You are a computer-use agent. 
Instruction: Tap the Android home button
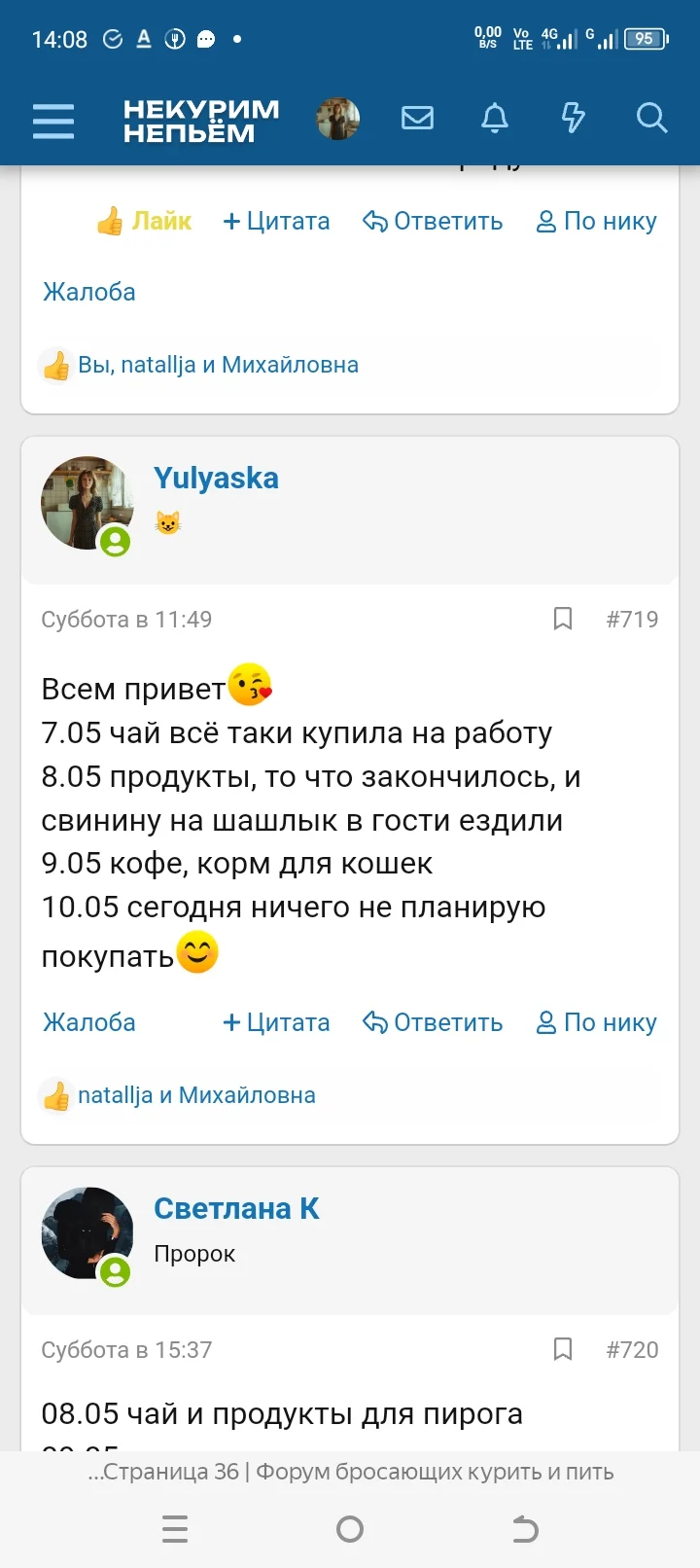(349, 1529)
